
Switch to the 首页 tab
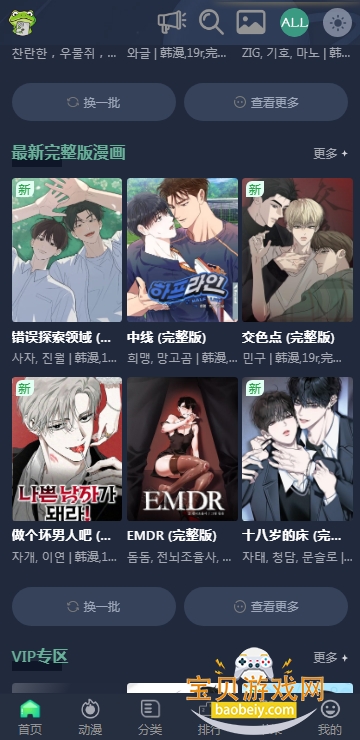30,717
